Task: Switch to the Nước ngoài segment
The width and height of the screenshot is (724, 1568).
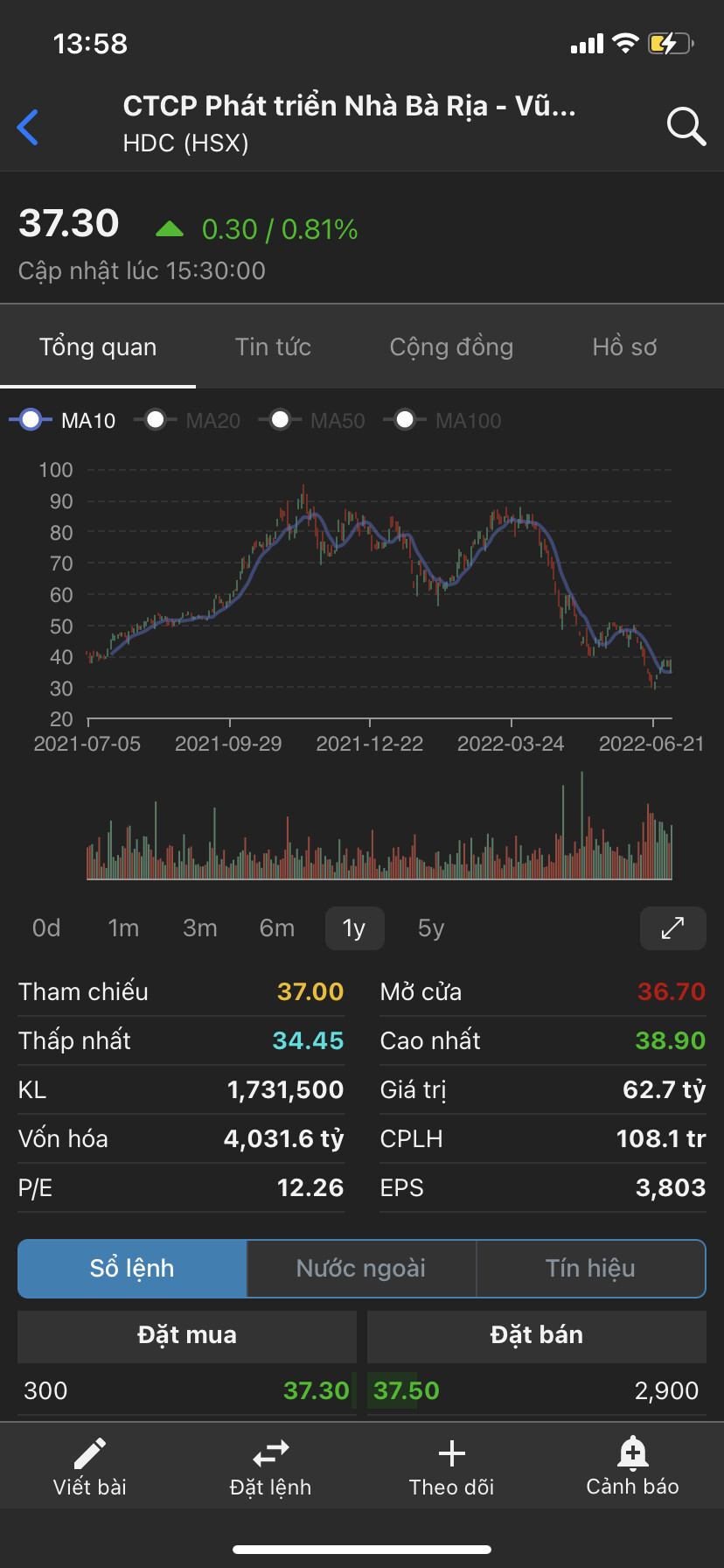Action: click(x=361, y=1269)
